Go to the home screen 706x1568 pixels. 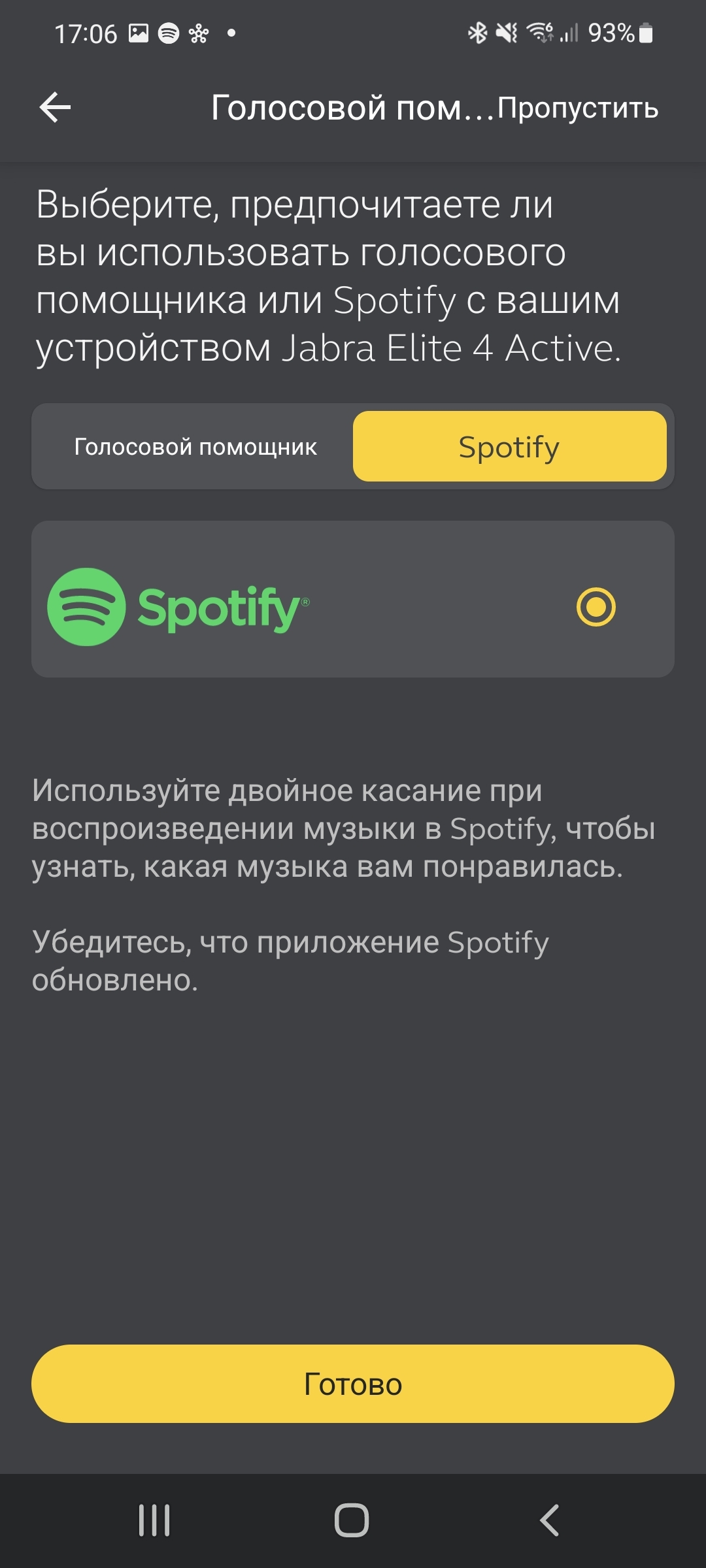[352, 1520]
